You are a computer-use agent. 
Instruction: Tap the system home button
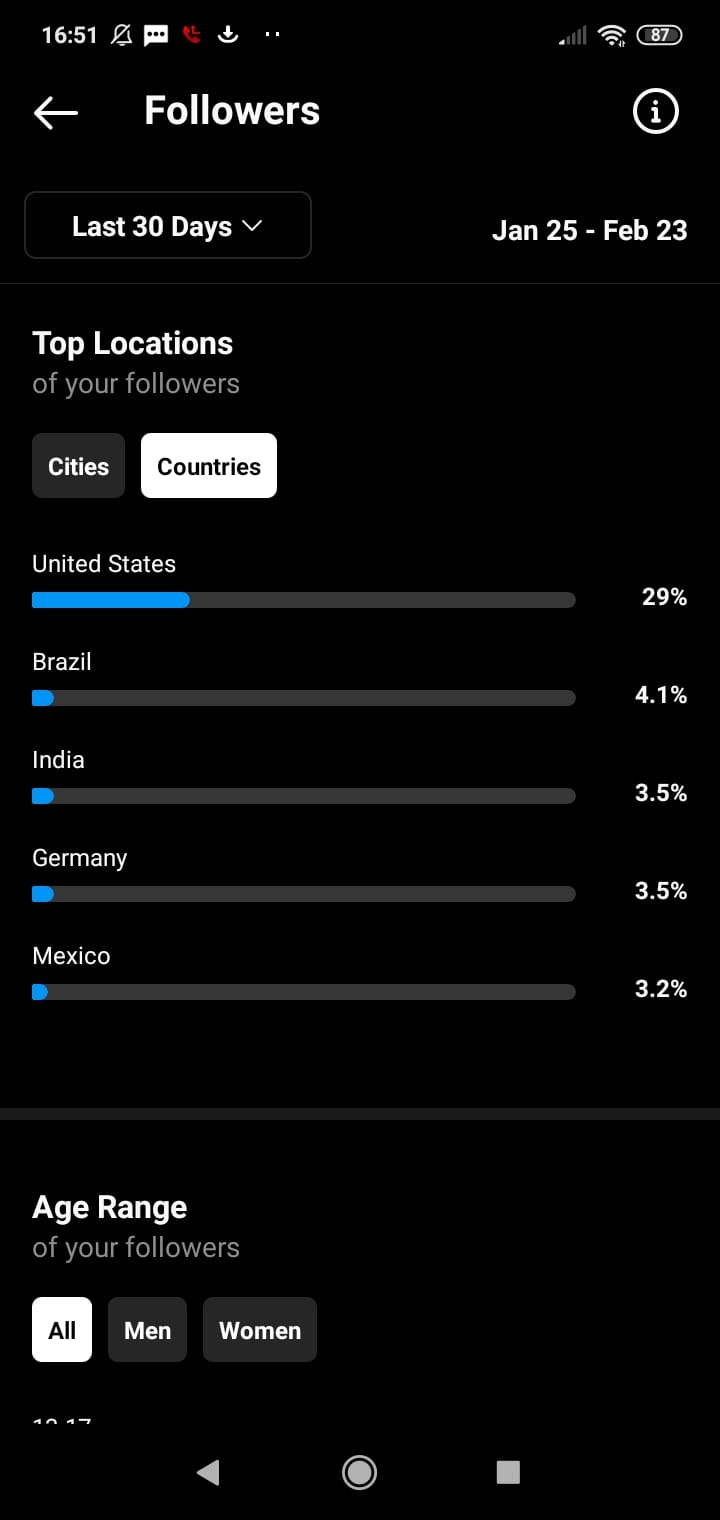pyautogui.click(x=359, y=1472)
